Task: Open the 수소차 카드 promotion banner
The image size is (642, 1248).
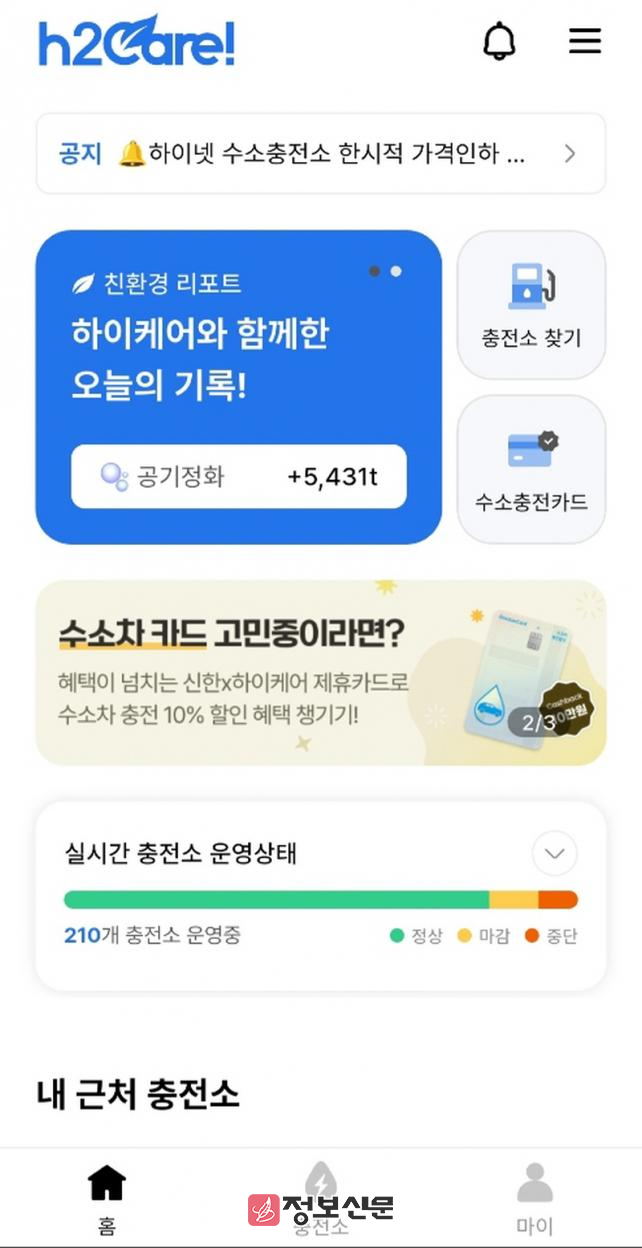Action: [x=321, y=672]
